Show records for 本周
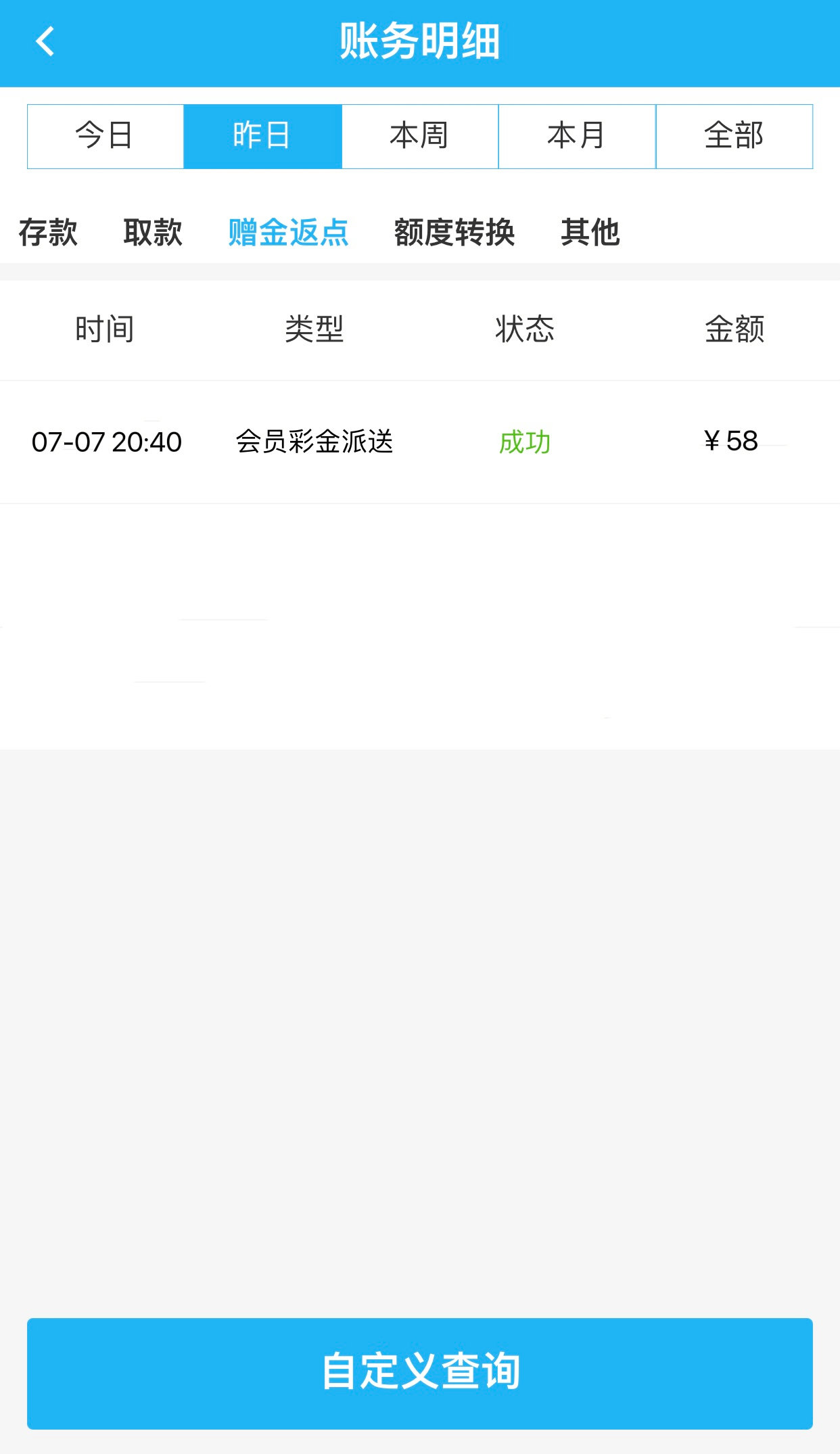840x1454 pixels. (x=420, y=136)
